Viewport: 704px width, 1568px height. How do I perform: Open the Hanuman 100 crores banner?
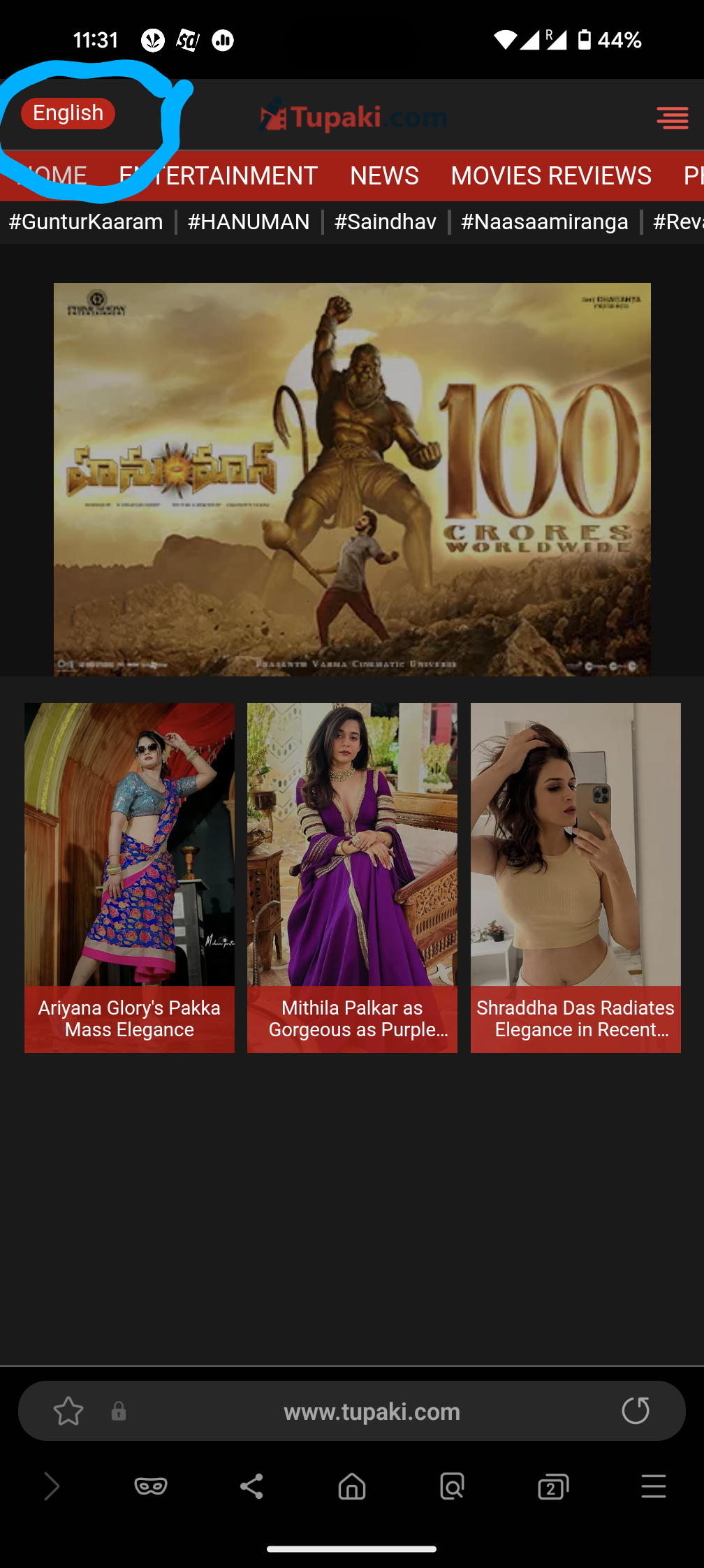click(x=352, y=479)
